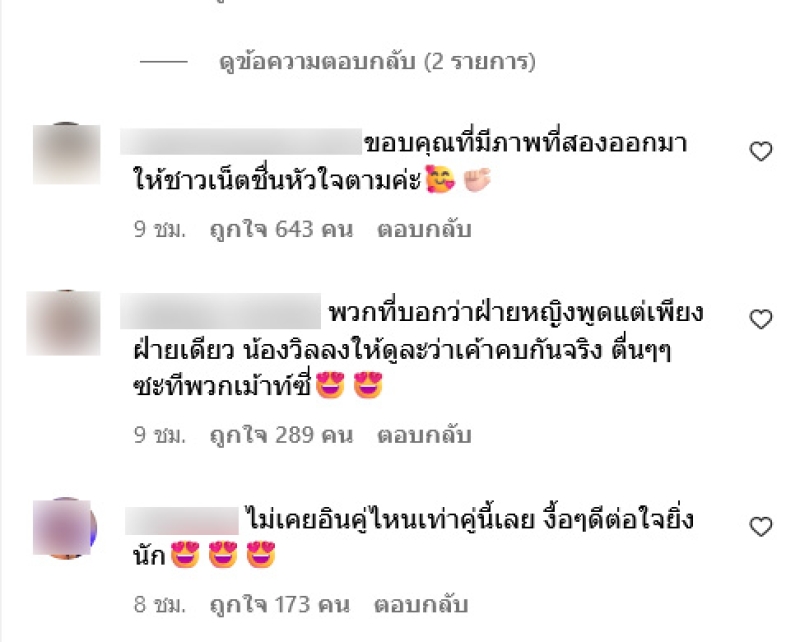The width and height of the screenshot is (800, 642).
Task: Expand the 2 hidden replies
Action: click(377, 62)
